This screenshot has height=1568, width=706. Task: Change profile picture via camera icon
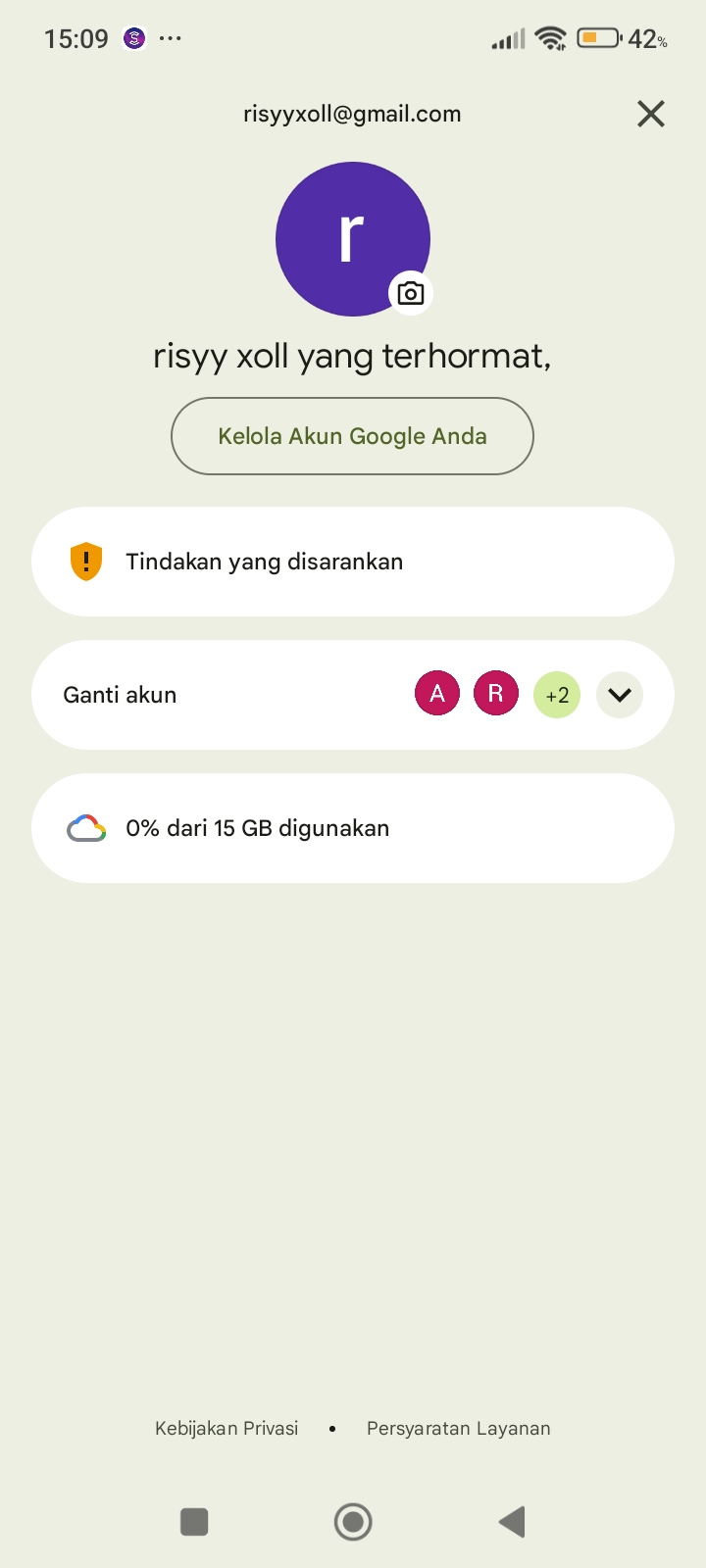point(411,293)
